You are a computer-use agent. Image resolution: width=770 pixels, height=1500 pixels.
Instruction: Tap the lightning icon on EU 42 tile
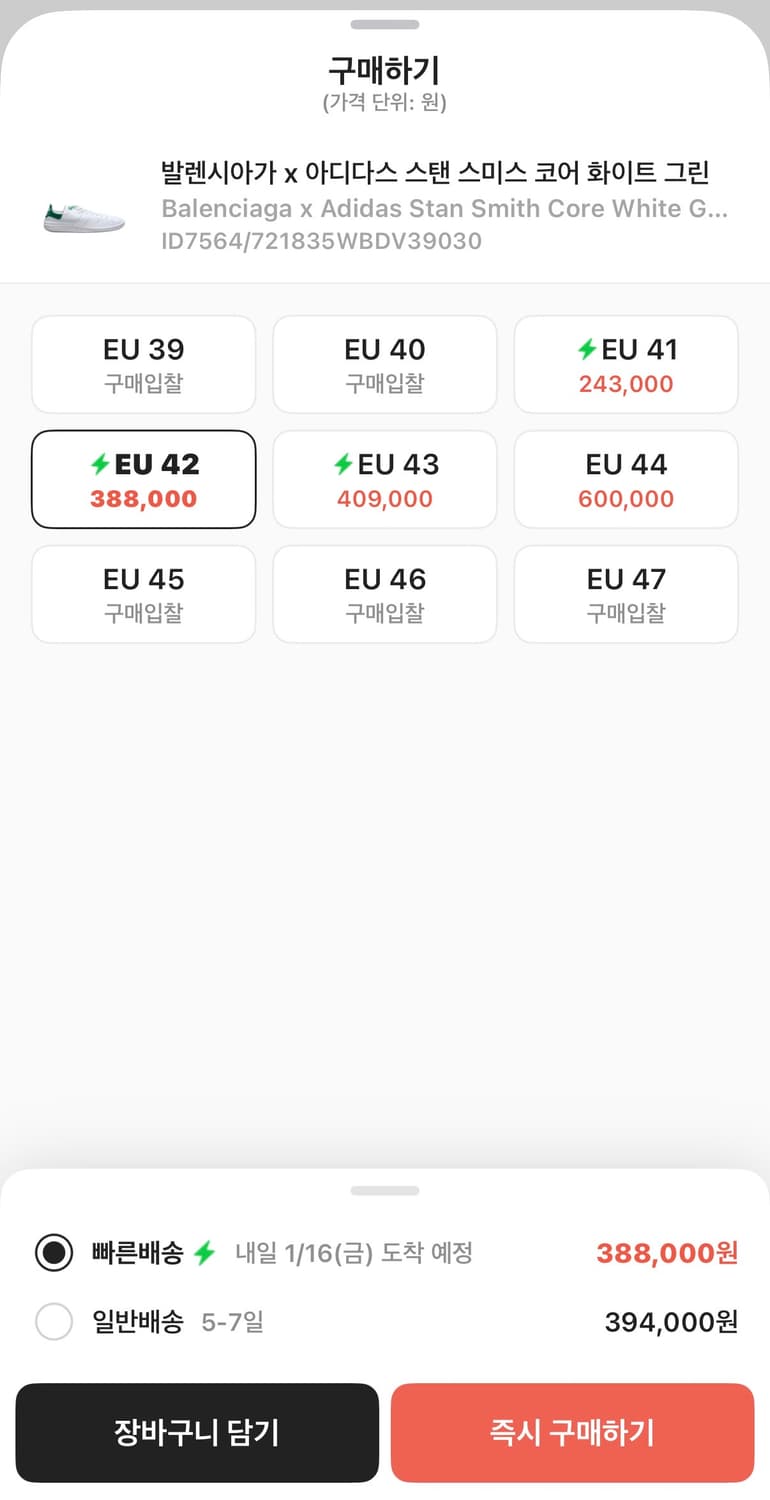[x=99, y=464]
